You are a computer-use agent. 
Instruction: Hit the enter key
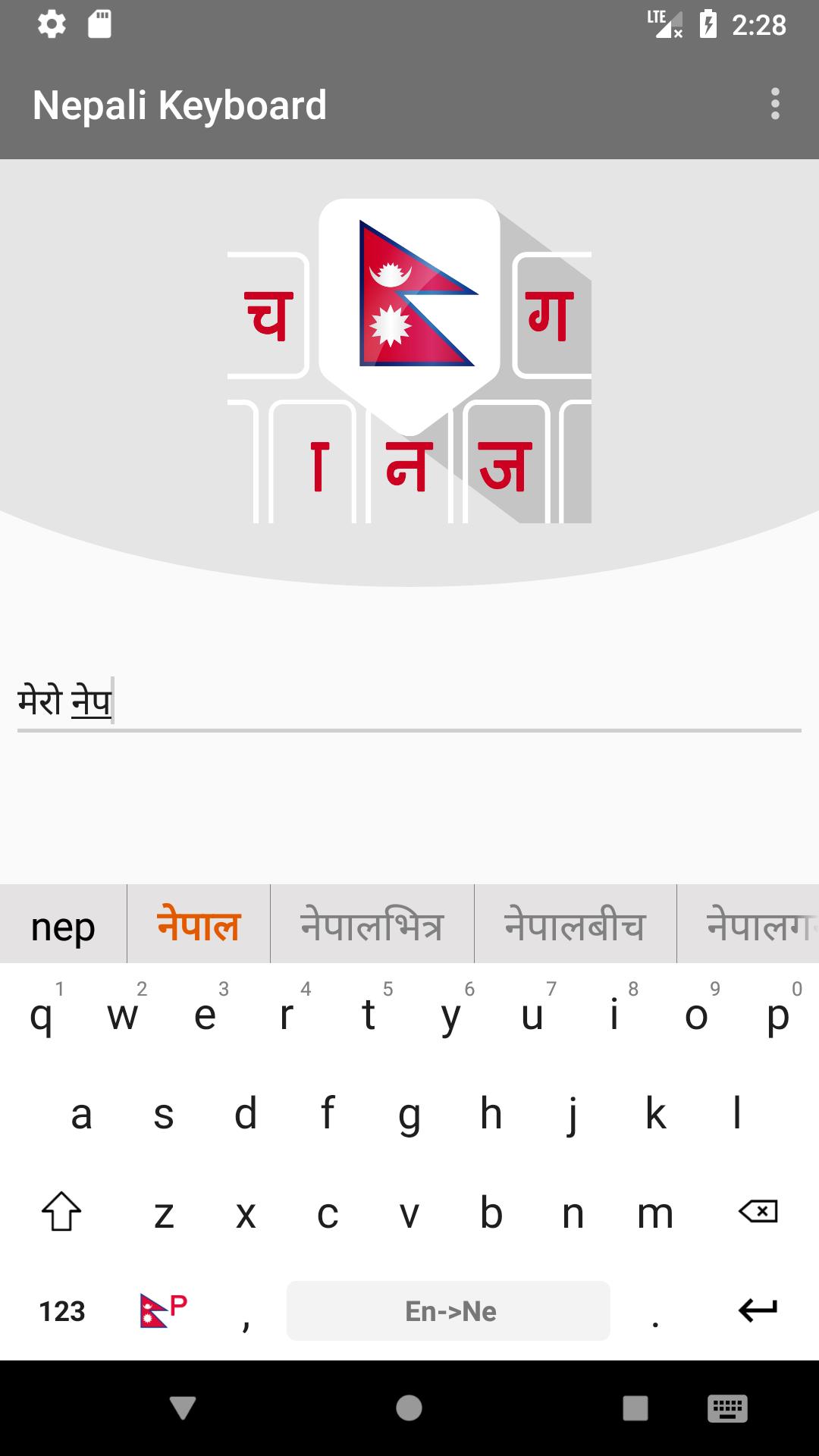click(x=758, y=1310)
